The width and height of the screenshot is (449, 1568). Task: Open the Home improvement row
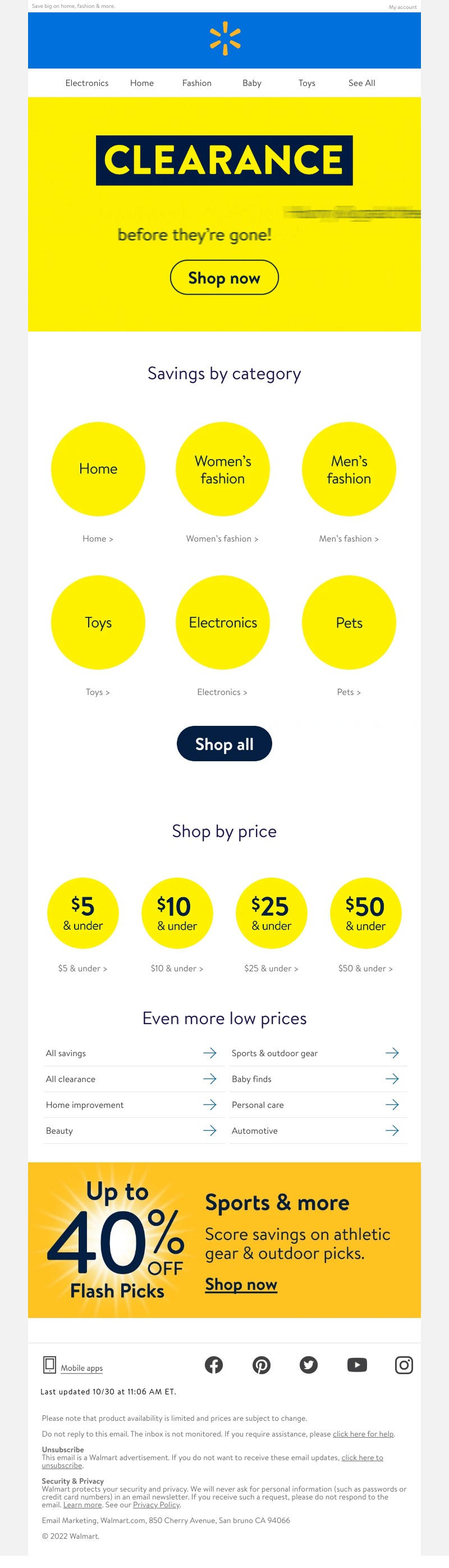pos(131,1105)
